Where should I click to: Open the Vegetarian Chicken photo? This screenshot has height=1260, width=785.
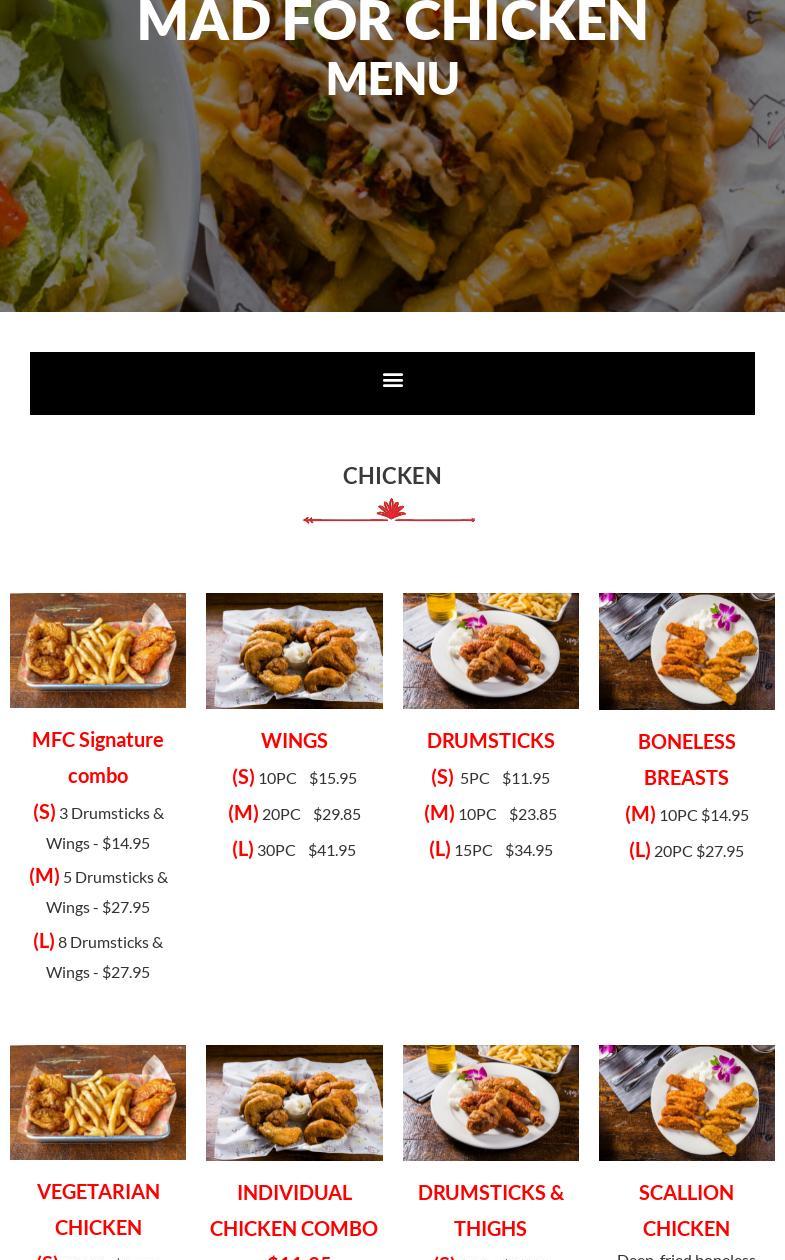[x=98, y=1102]
